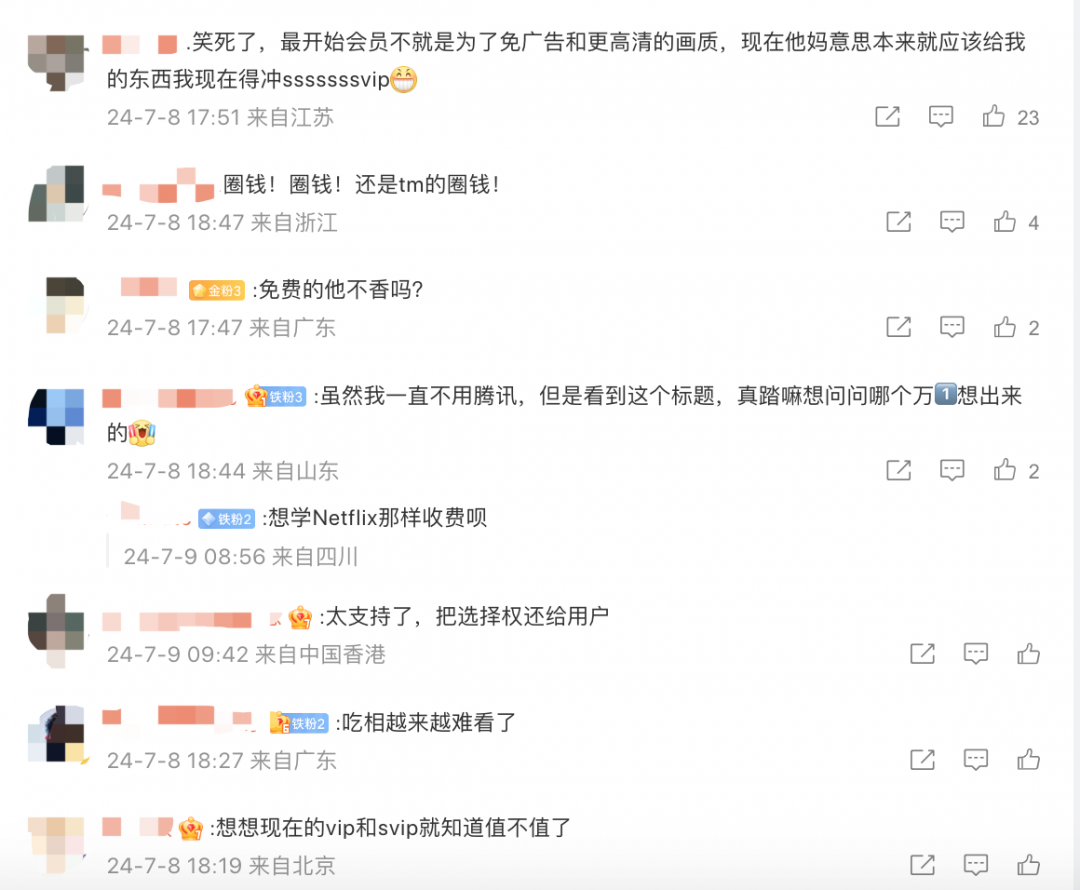
Task: Like the 圈钱 comment from 浙江
Action: [x=1005, y=222]
